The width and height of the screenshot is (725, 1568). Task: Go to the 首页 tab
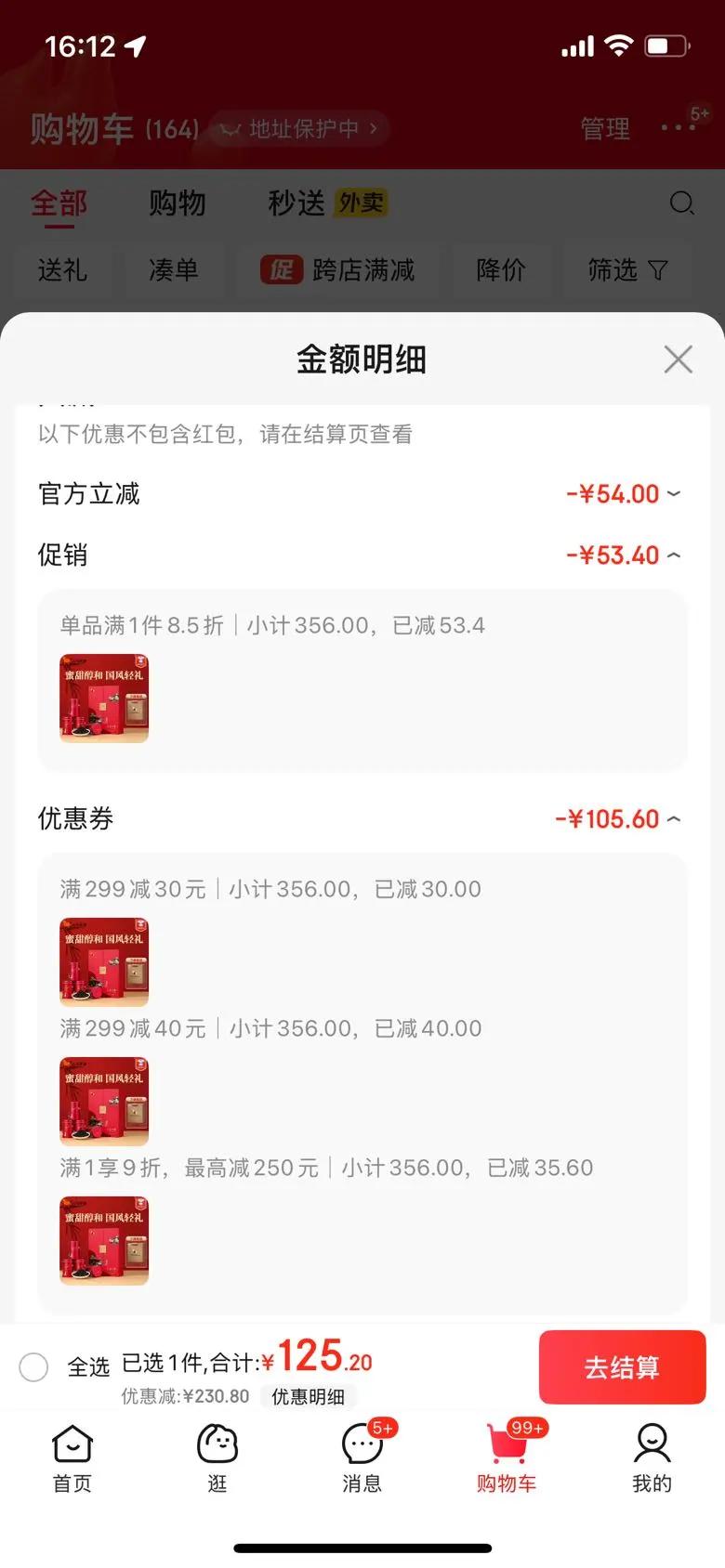(x=72, y=1458)
